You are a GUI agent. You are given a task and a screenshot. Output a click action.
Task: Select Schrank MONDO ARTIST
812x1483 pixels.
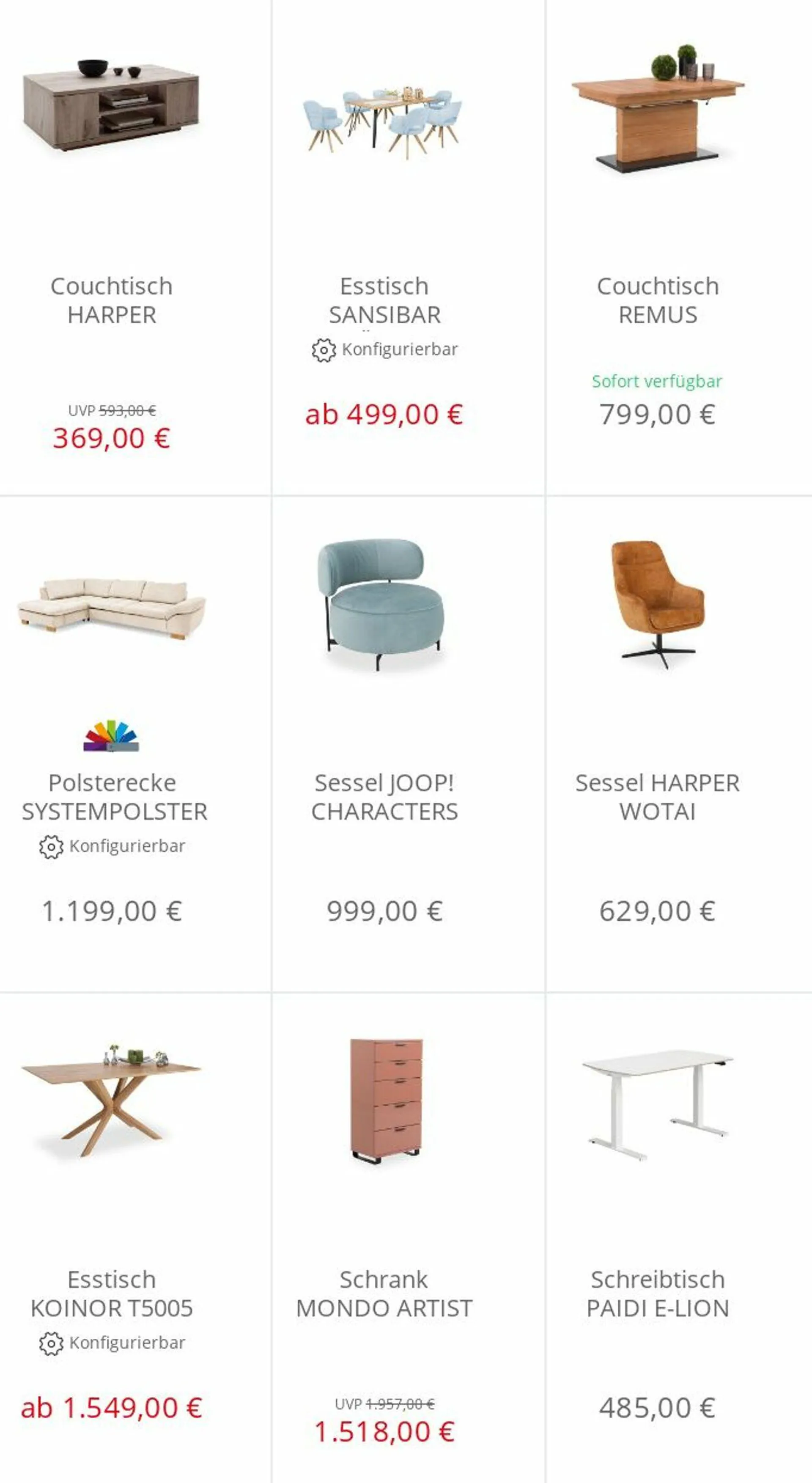tap(384, 1293)
